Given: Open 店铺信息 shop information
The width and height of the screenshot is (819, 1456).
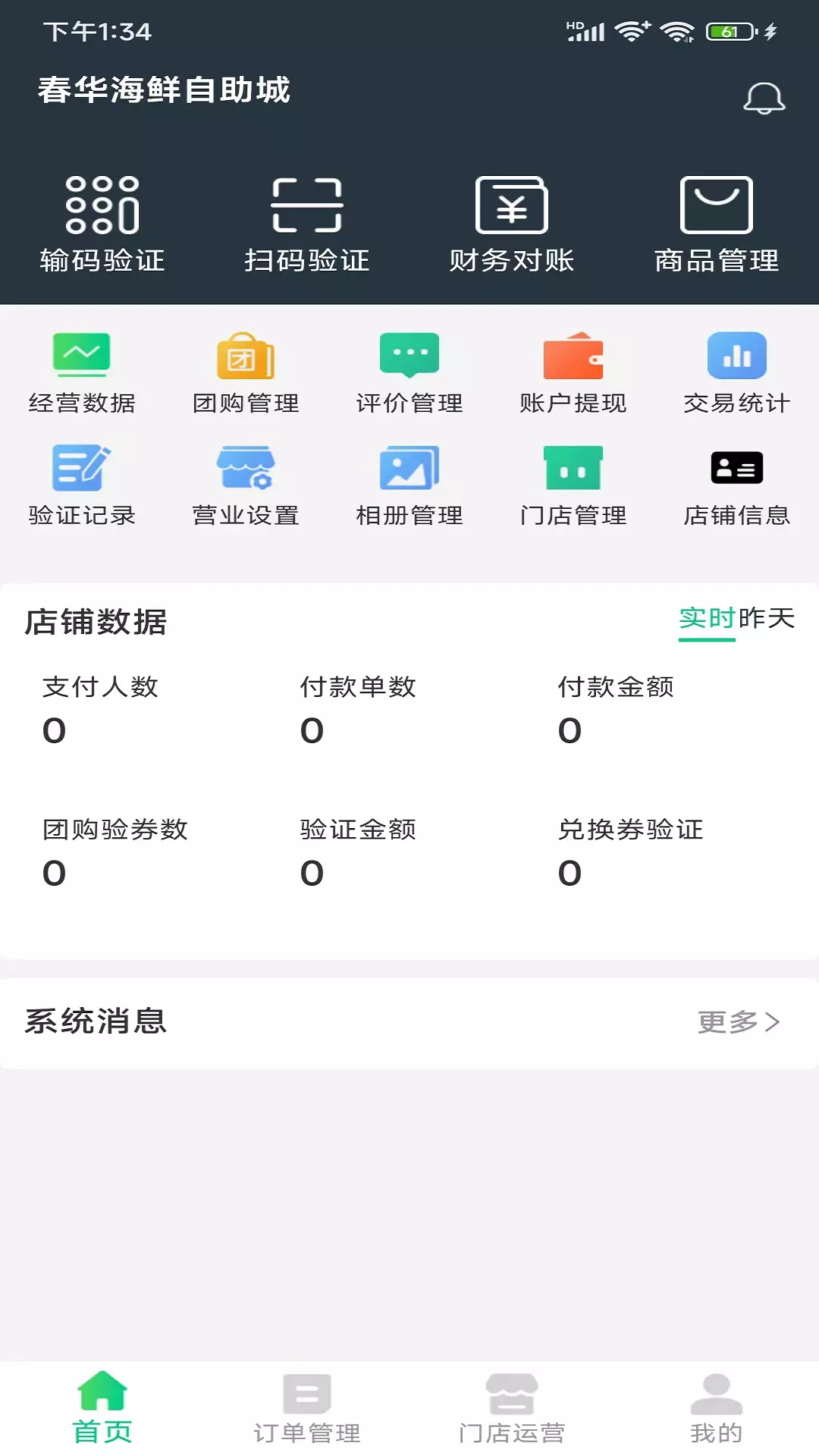Looking at the screenshot, I should [x=737, y=485].
